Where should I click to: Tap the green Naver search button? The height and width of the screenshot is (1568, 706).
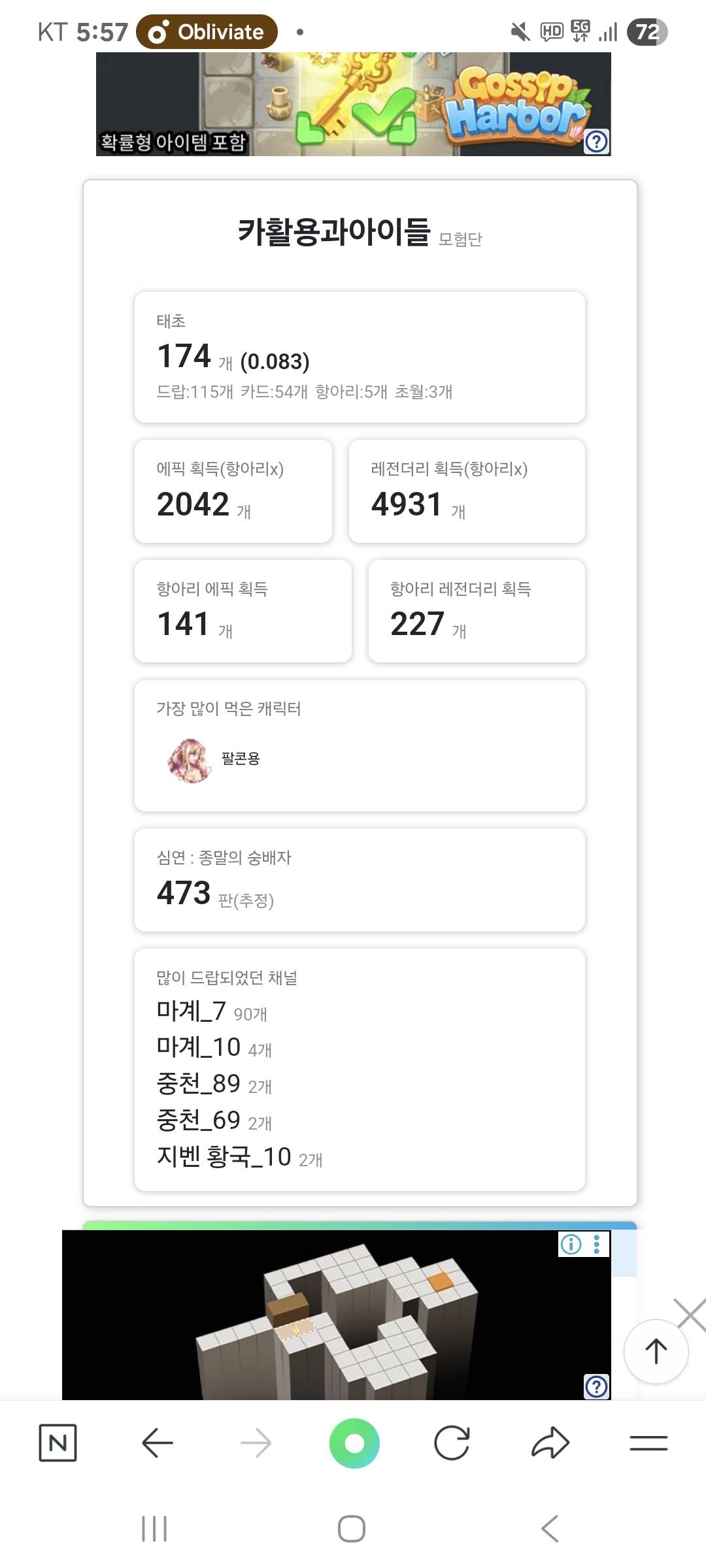click(x=354, y=1443)
